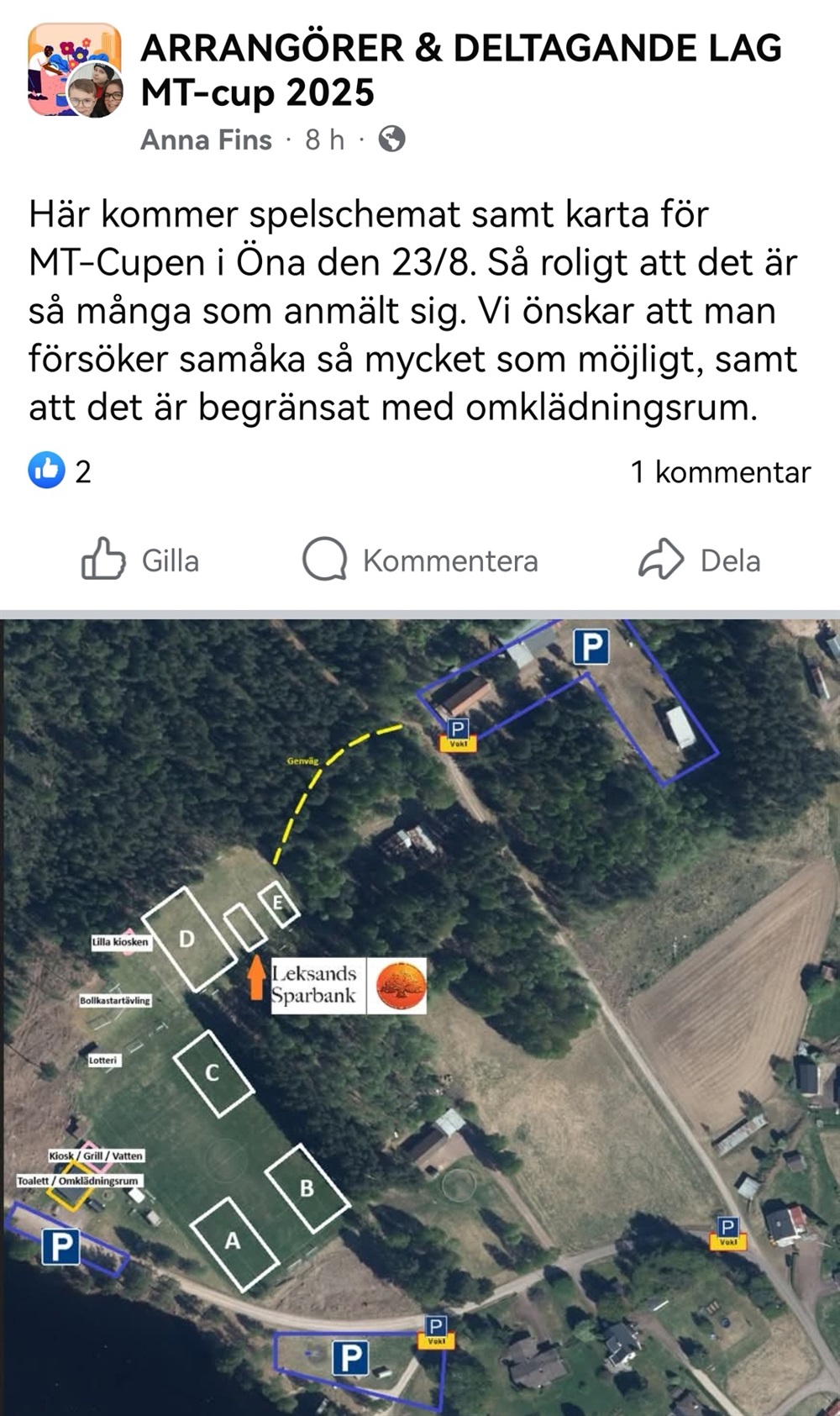
Task: View who reacted to the post
Action: [x=59, y=471]
